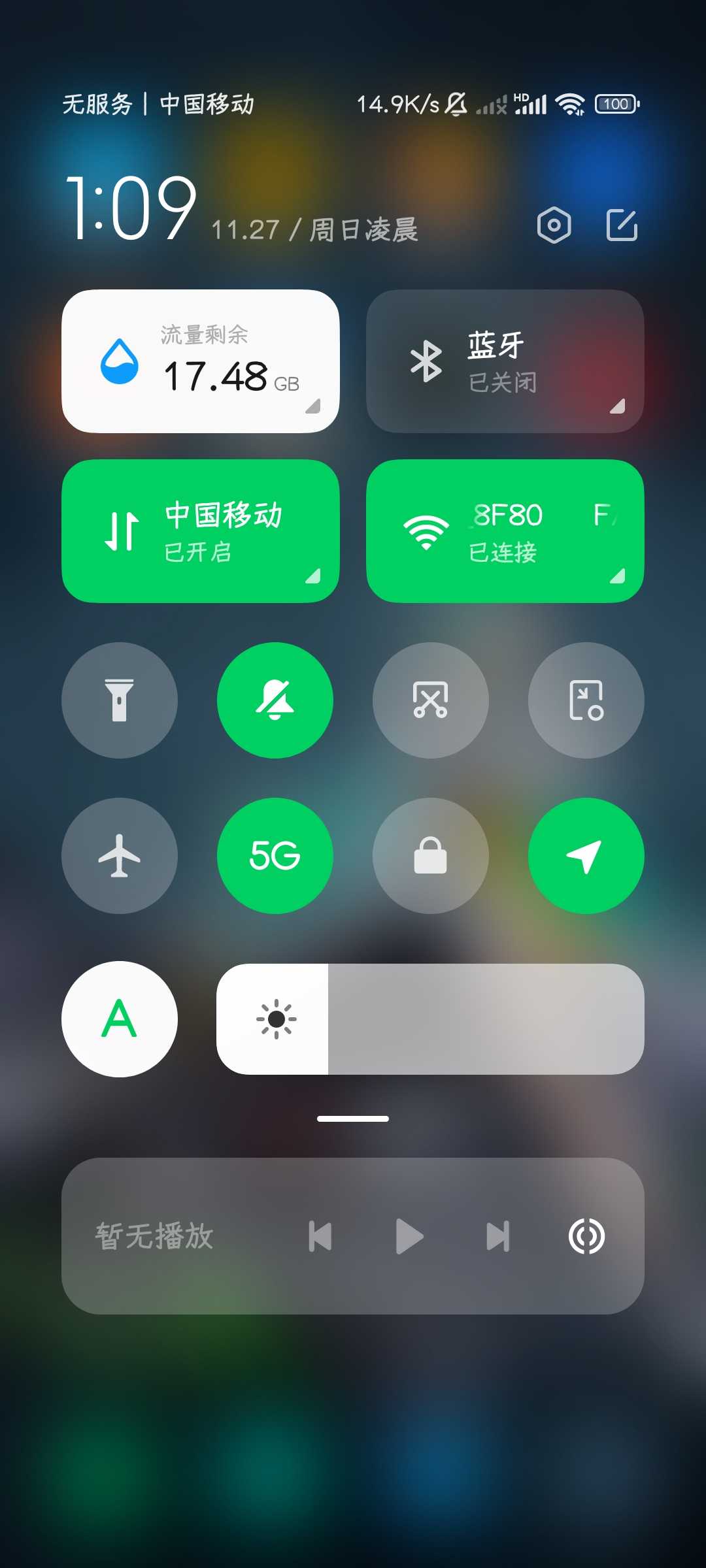Screen dimensions: 706x1568
Task: Disable the location arrow toggle
Action: tap(586, 856)
